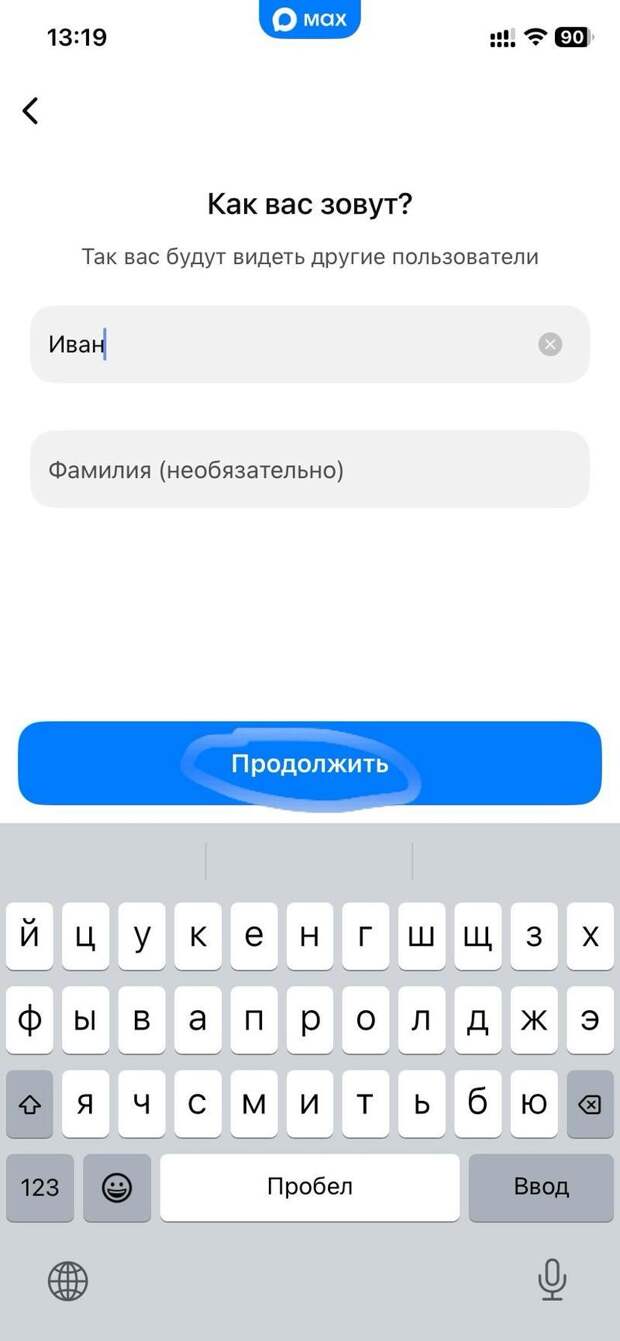Hit the backspace key on the keyboard
Screen dimensions: 620x1341
coord(590,1104)
